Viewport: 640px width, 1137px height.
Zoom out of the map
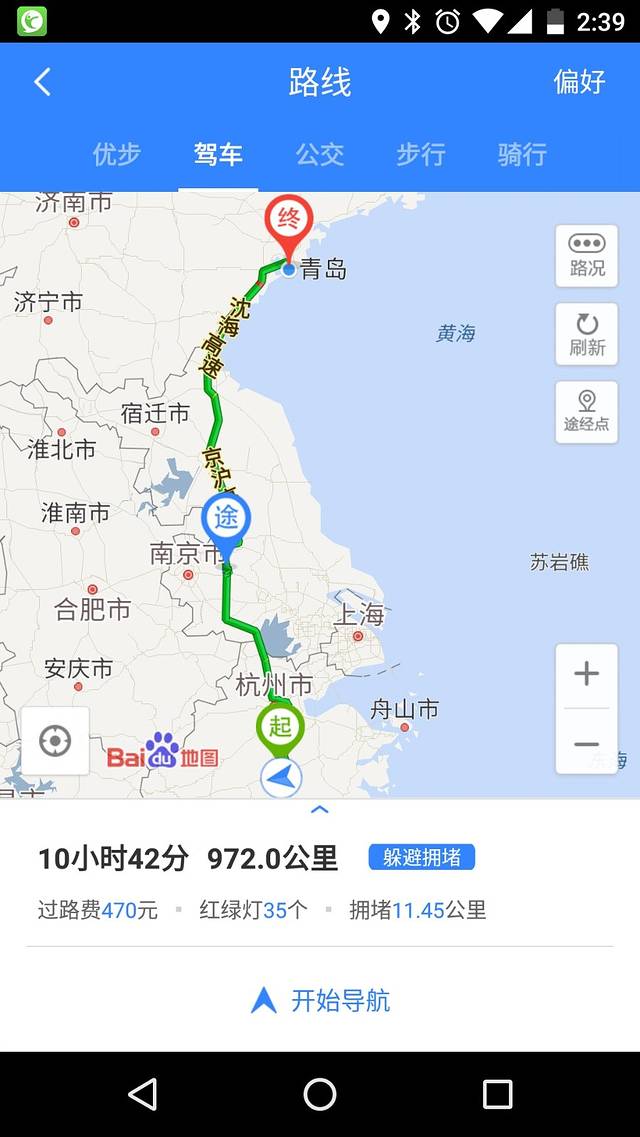[x=587, y=744]
